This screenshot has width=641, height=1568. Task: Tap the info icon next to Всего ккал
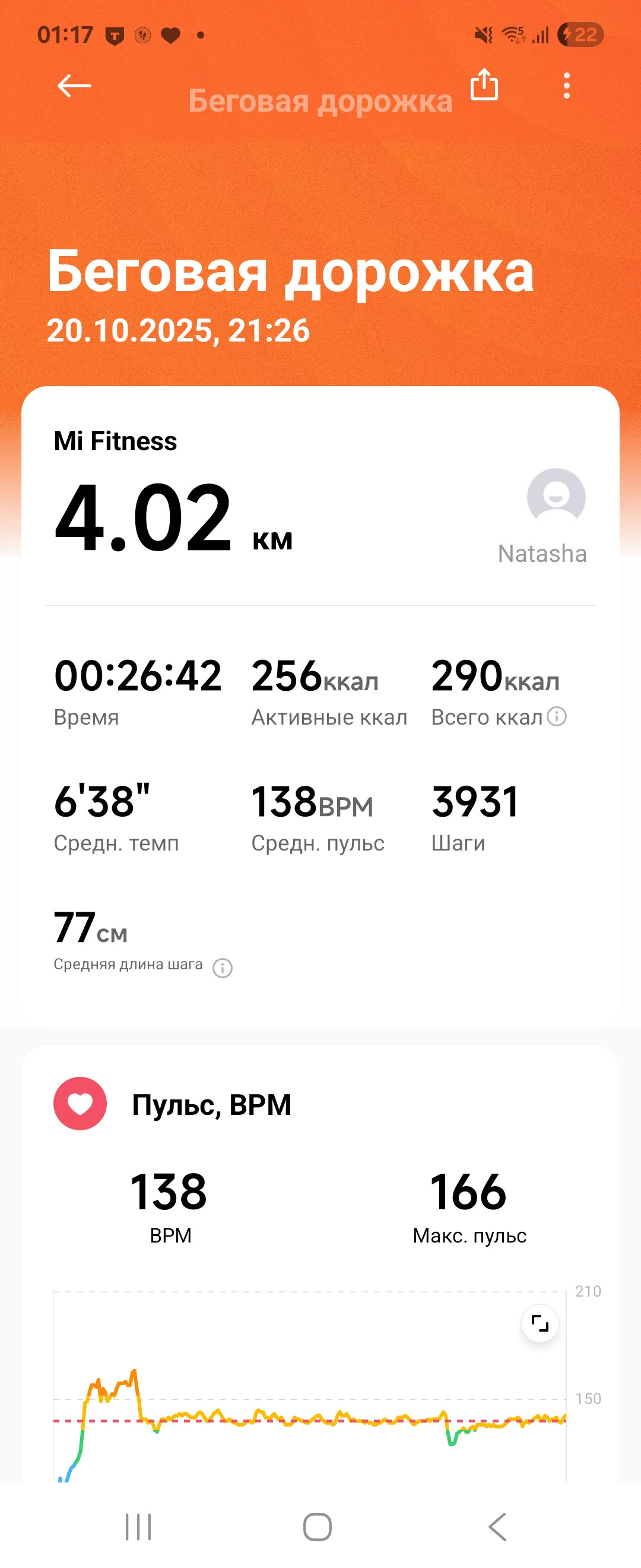(x=557, y=716)
